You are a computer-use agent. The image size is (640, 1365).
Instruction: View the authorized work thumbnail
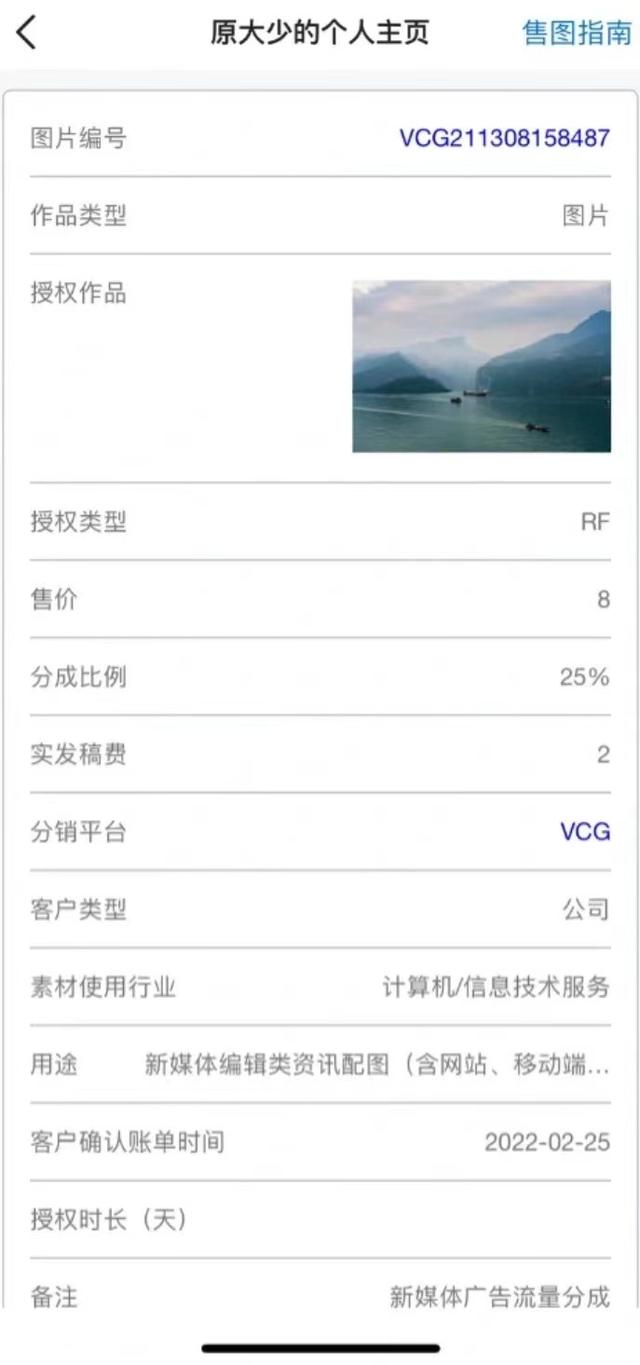(481, 366)
